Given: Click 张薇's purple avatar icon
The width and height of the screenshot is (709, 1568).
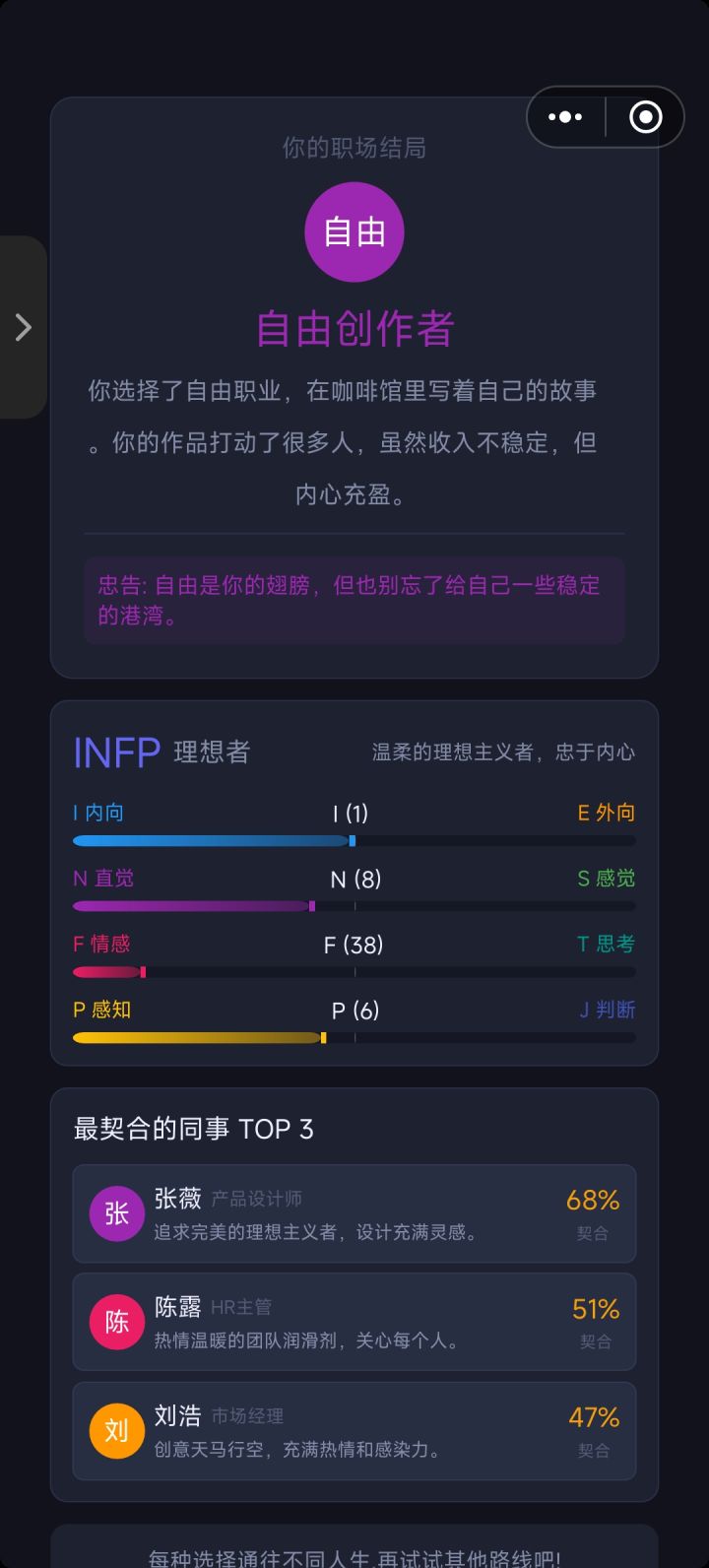Looking at the screenshot, I should point(116,1213).
